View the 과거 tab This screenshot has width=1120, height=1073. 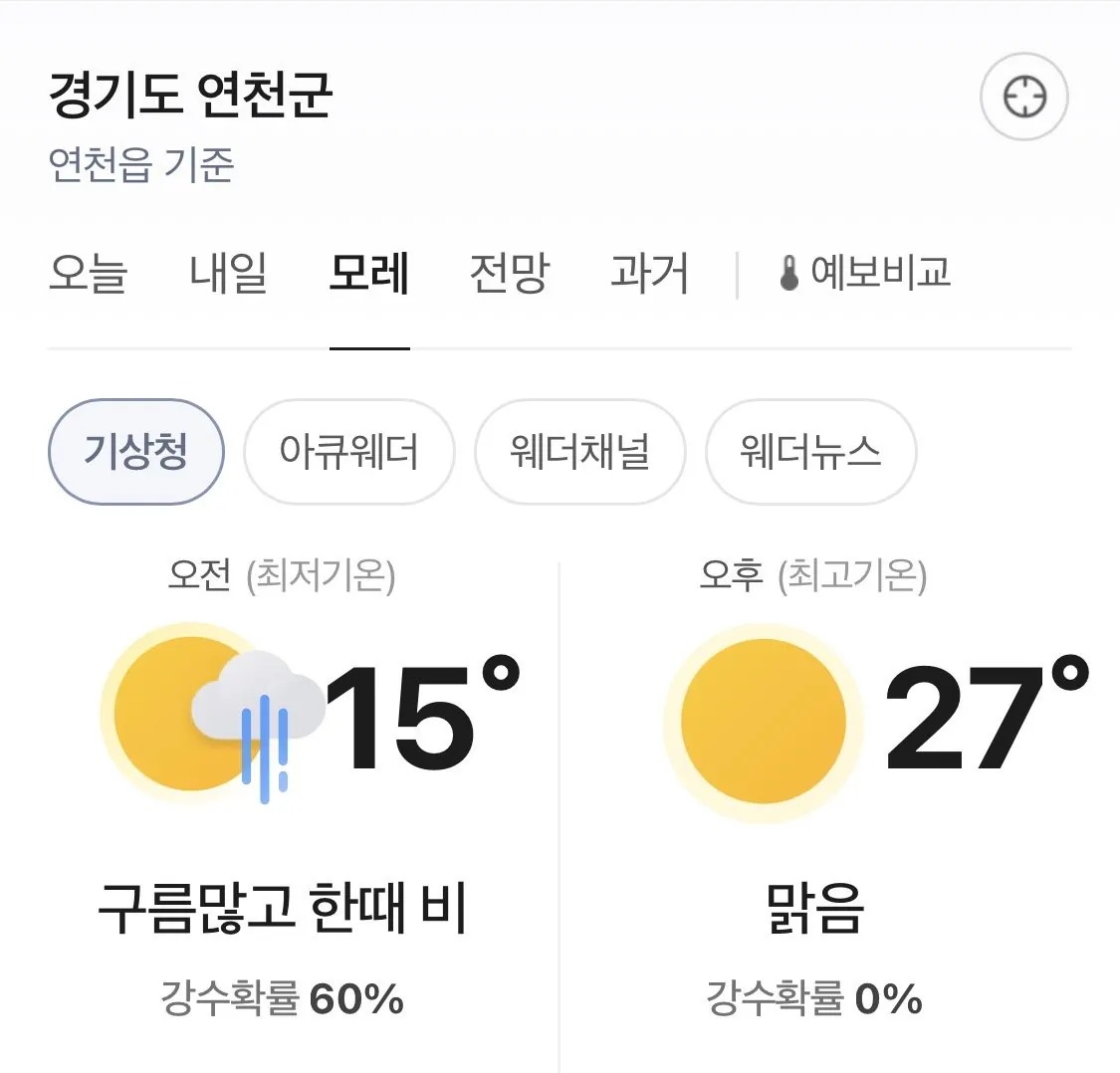(649, 273)
